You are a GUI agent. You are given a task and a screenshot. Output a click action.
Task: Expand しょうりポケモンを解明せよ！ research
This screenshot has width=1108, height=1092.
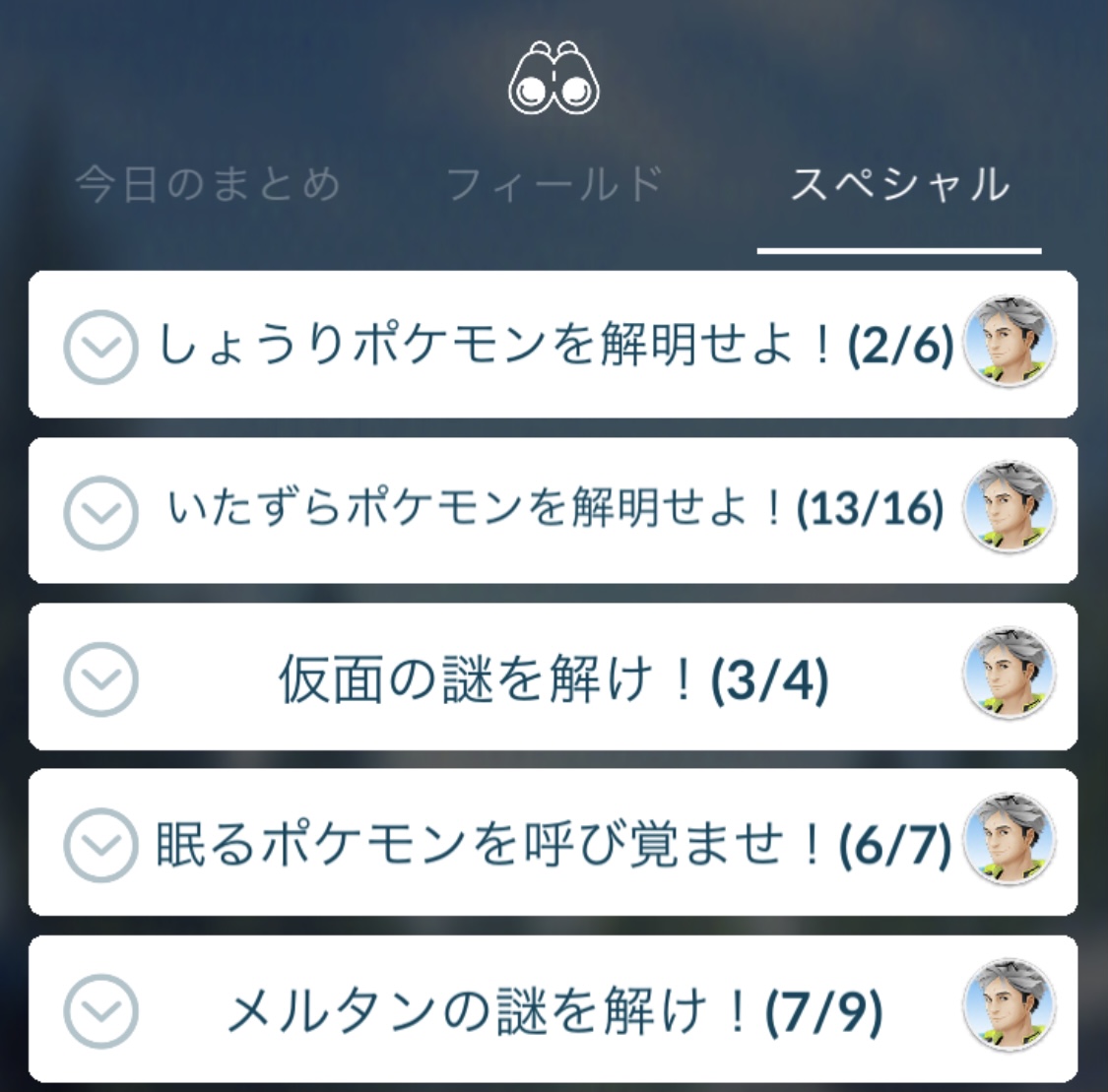click(100, 346)
